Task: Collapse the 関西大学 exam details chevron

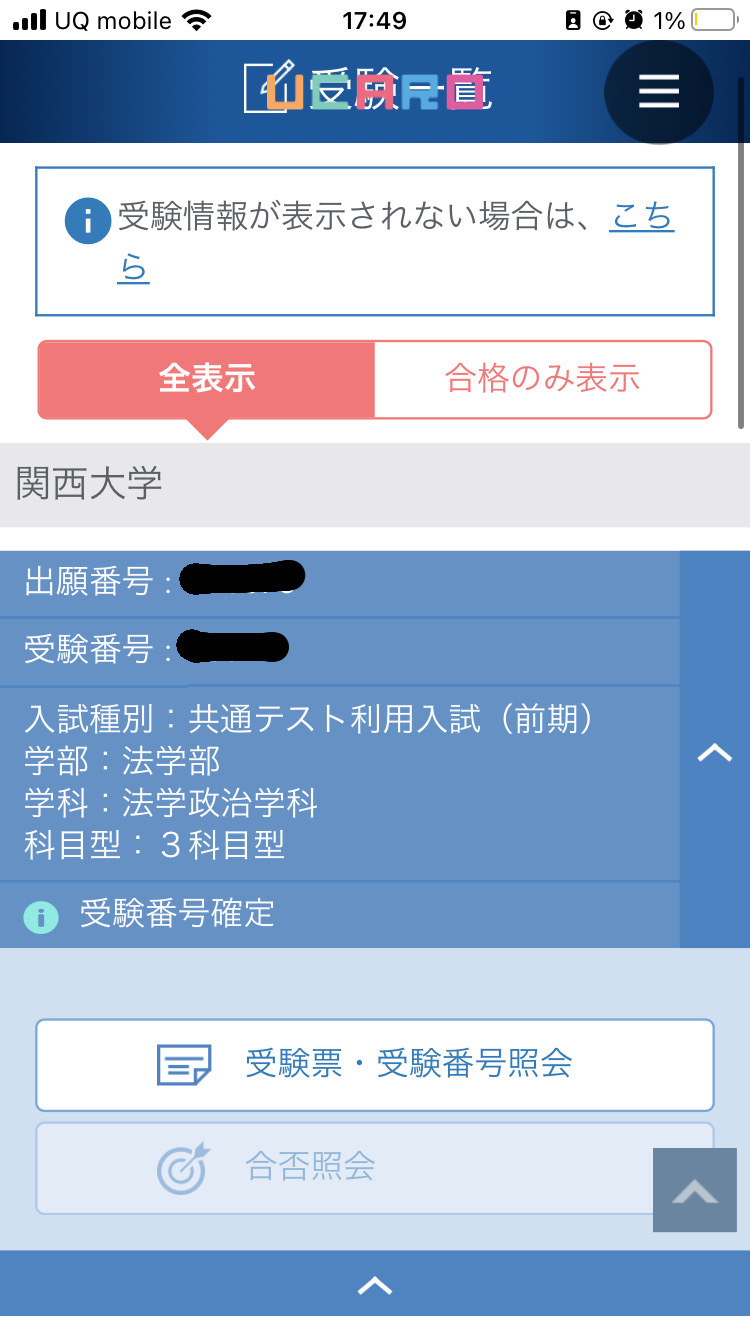Action: point(714,752)
